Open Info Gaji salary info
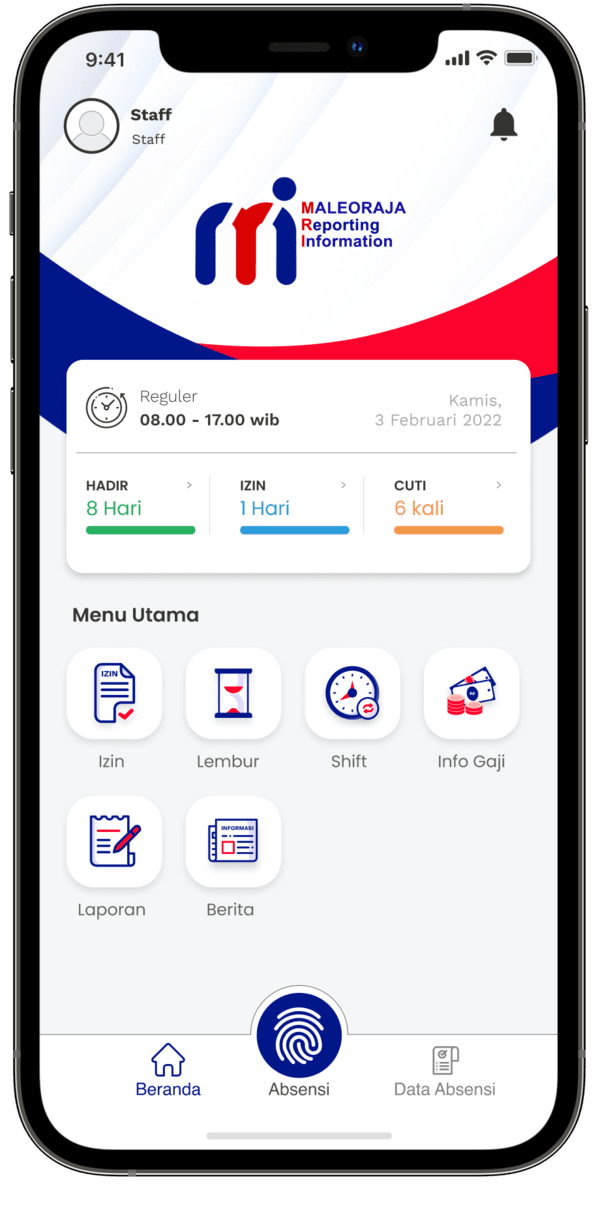 pos(471,694)
